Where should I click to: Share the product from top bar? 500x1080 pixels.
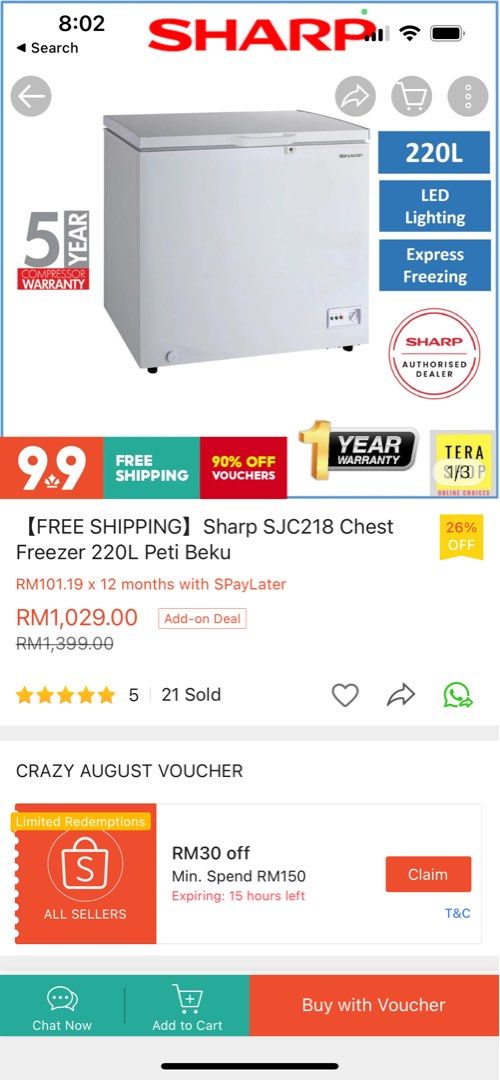tap(355, 96)
